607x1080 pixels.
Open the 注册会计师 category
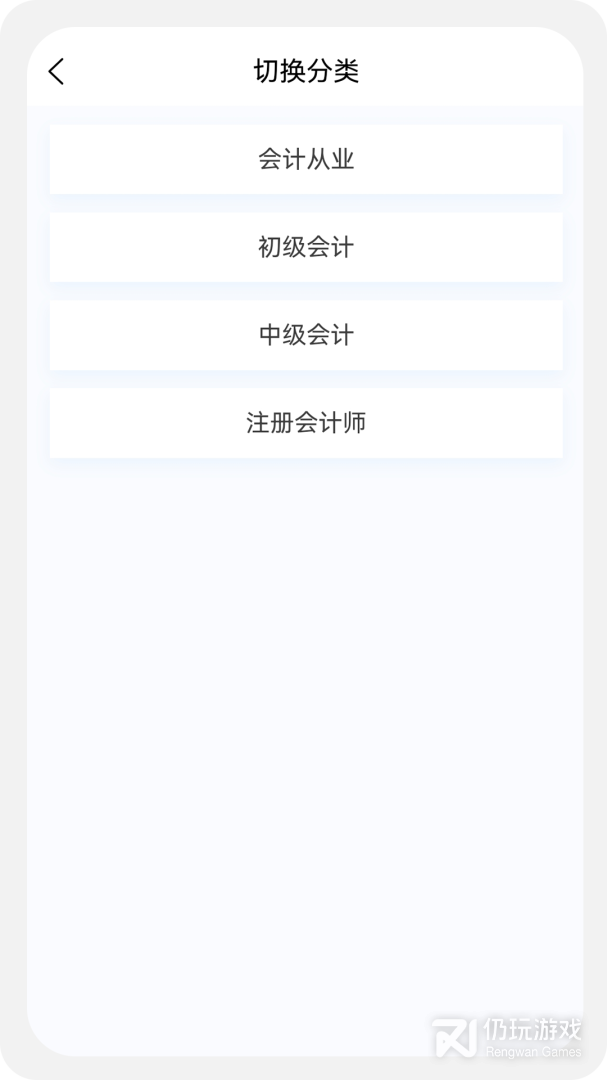coord(306,423)
